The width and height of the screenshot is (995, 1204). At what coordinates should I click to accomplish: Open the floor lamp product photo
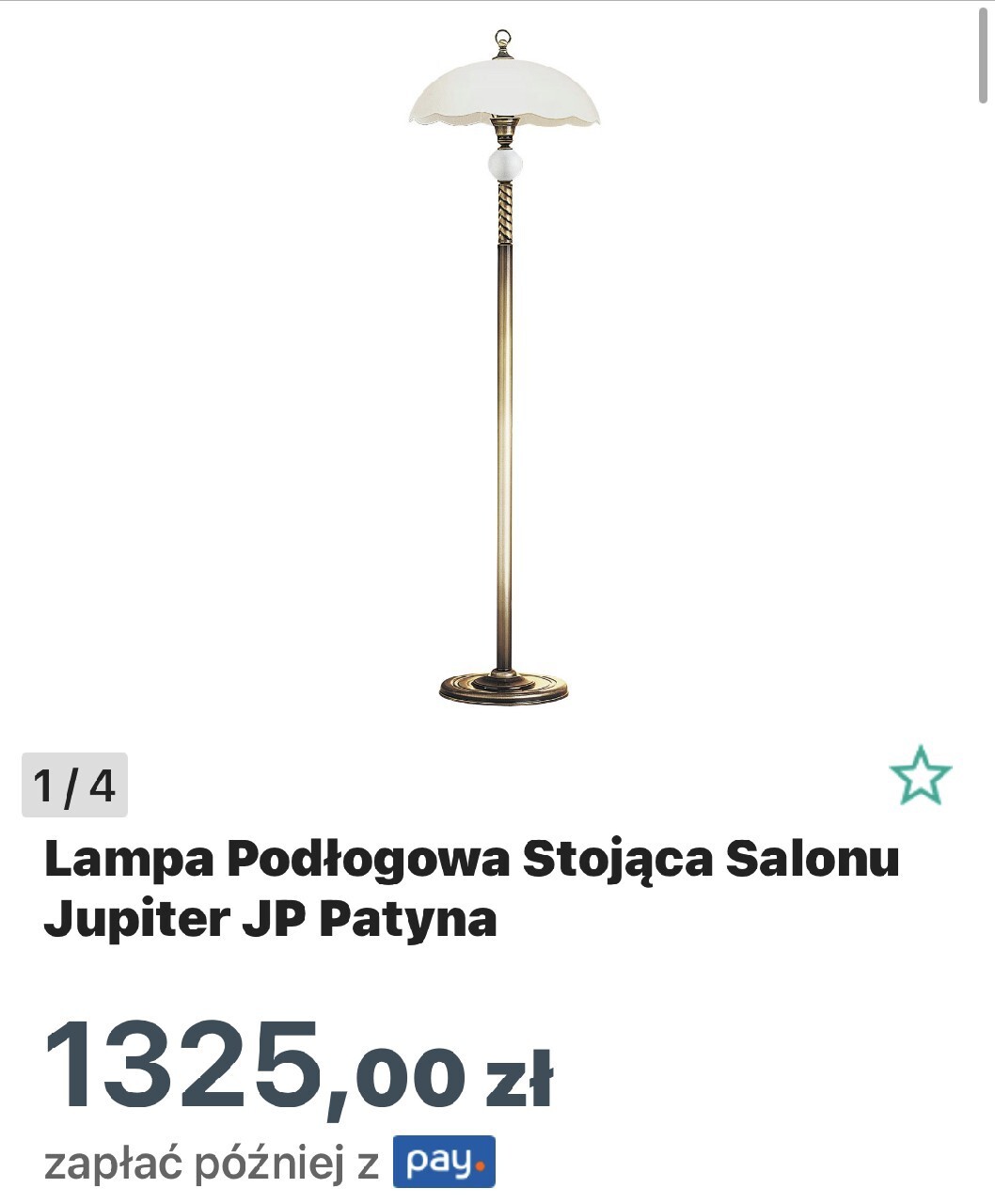click(504, 369)
